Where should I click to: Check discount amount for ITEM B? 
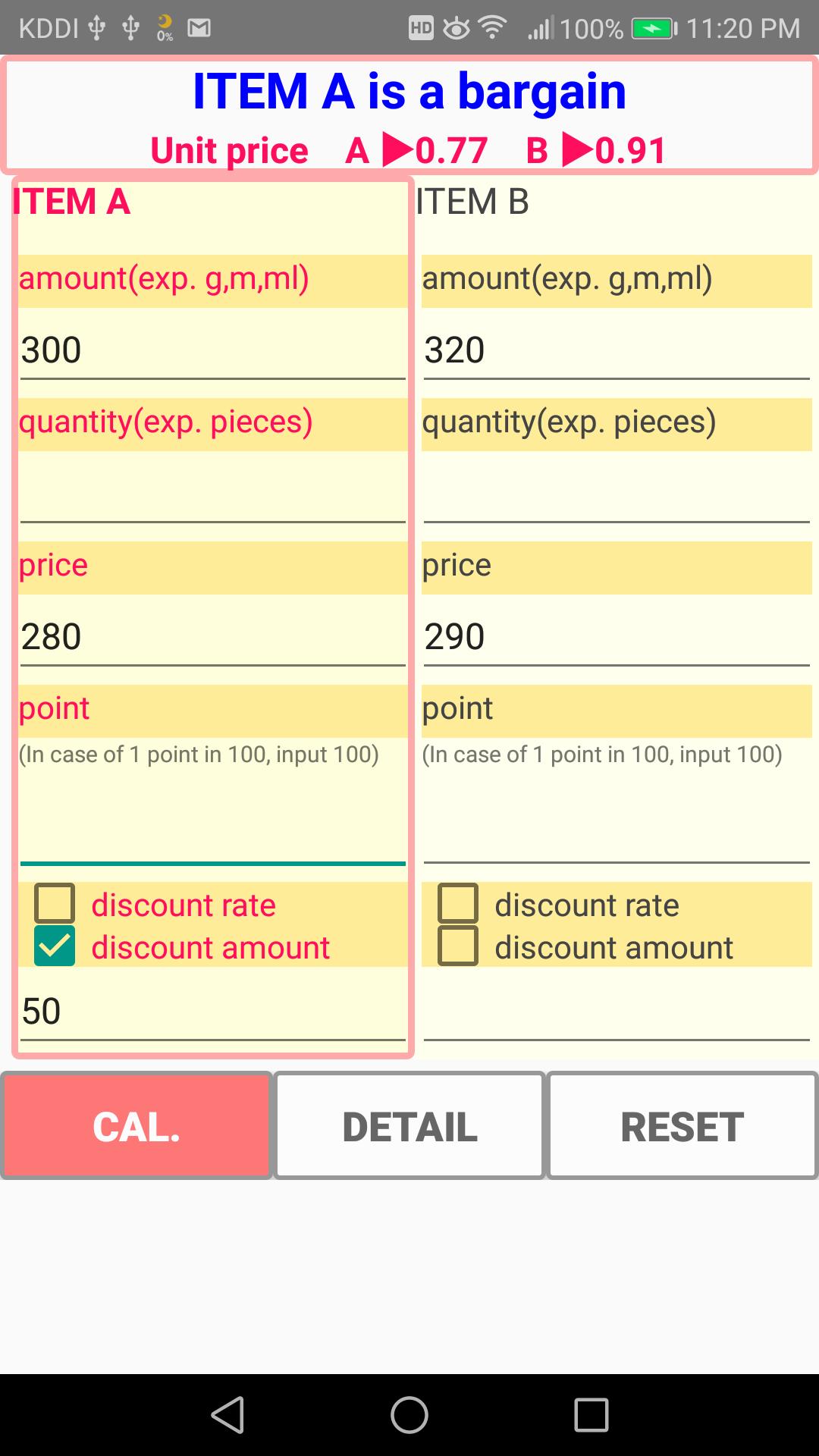[x=458, y=946]
